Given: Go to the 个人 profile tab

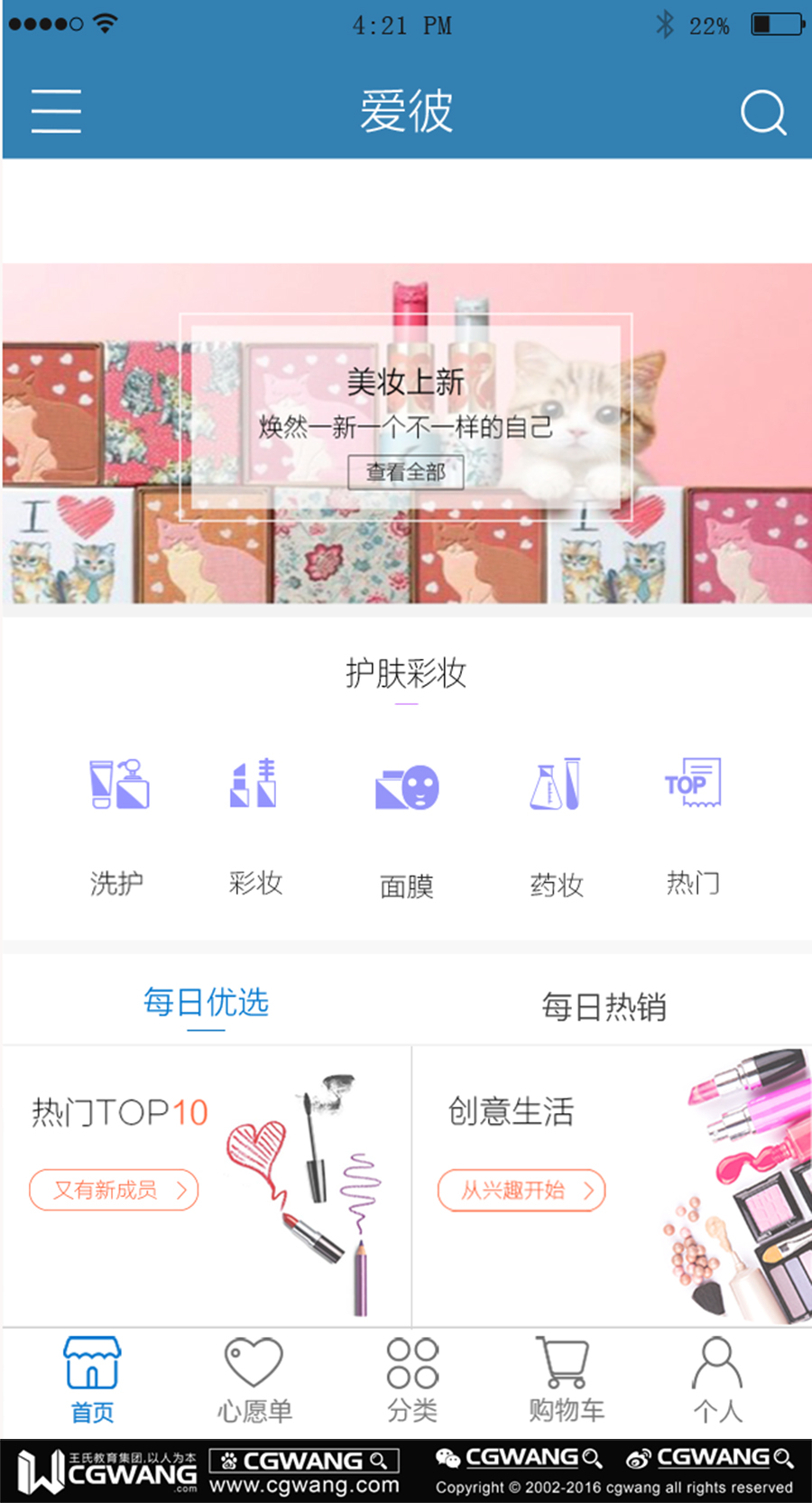Looking at the screenshot, I should (x=717, y=1380).
